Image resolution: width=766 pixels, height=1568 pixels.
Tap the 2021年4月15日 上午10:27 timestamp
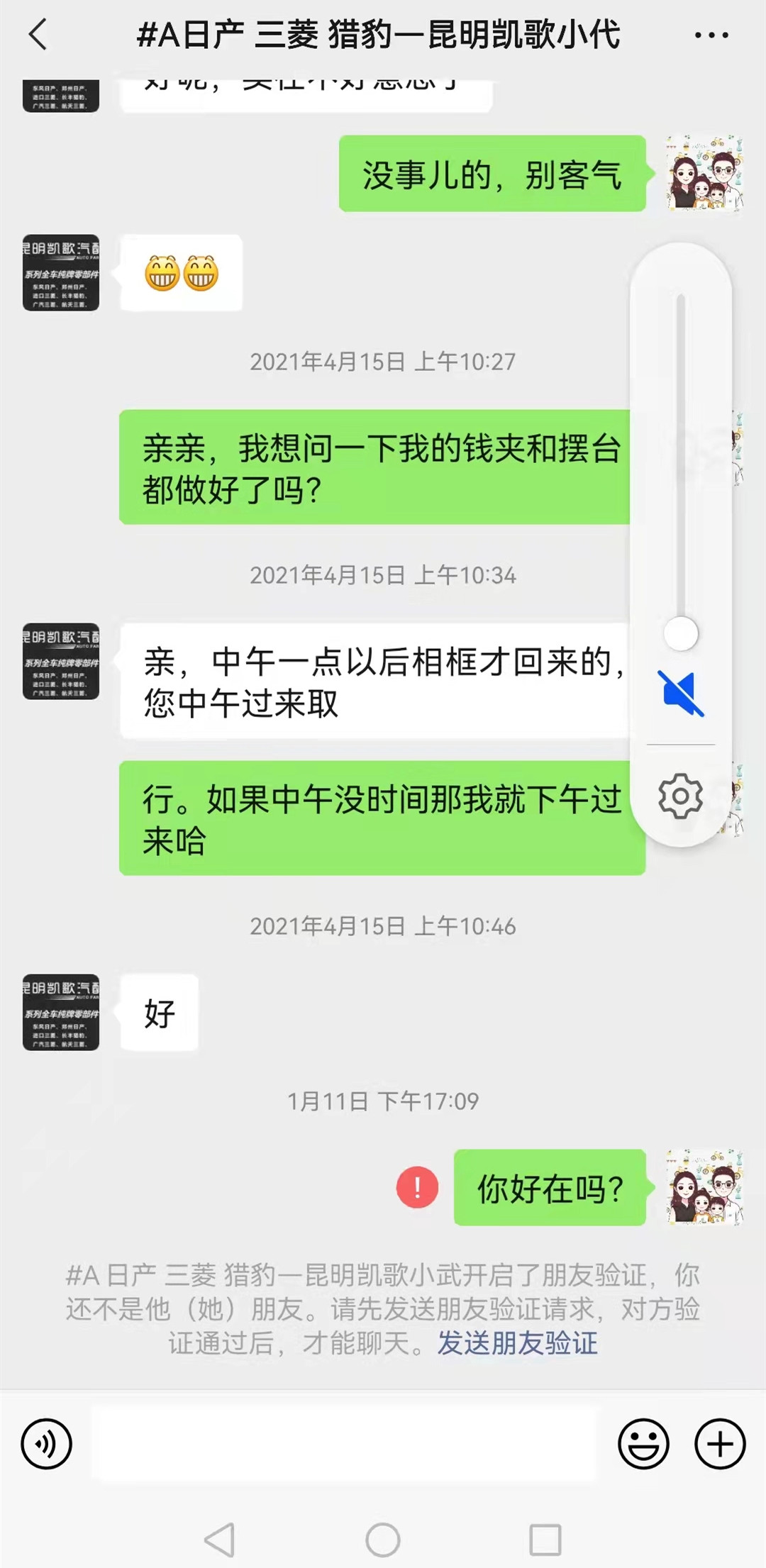point(383,362)
